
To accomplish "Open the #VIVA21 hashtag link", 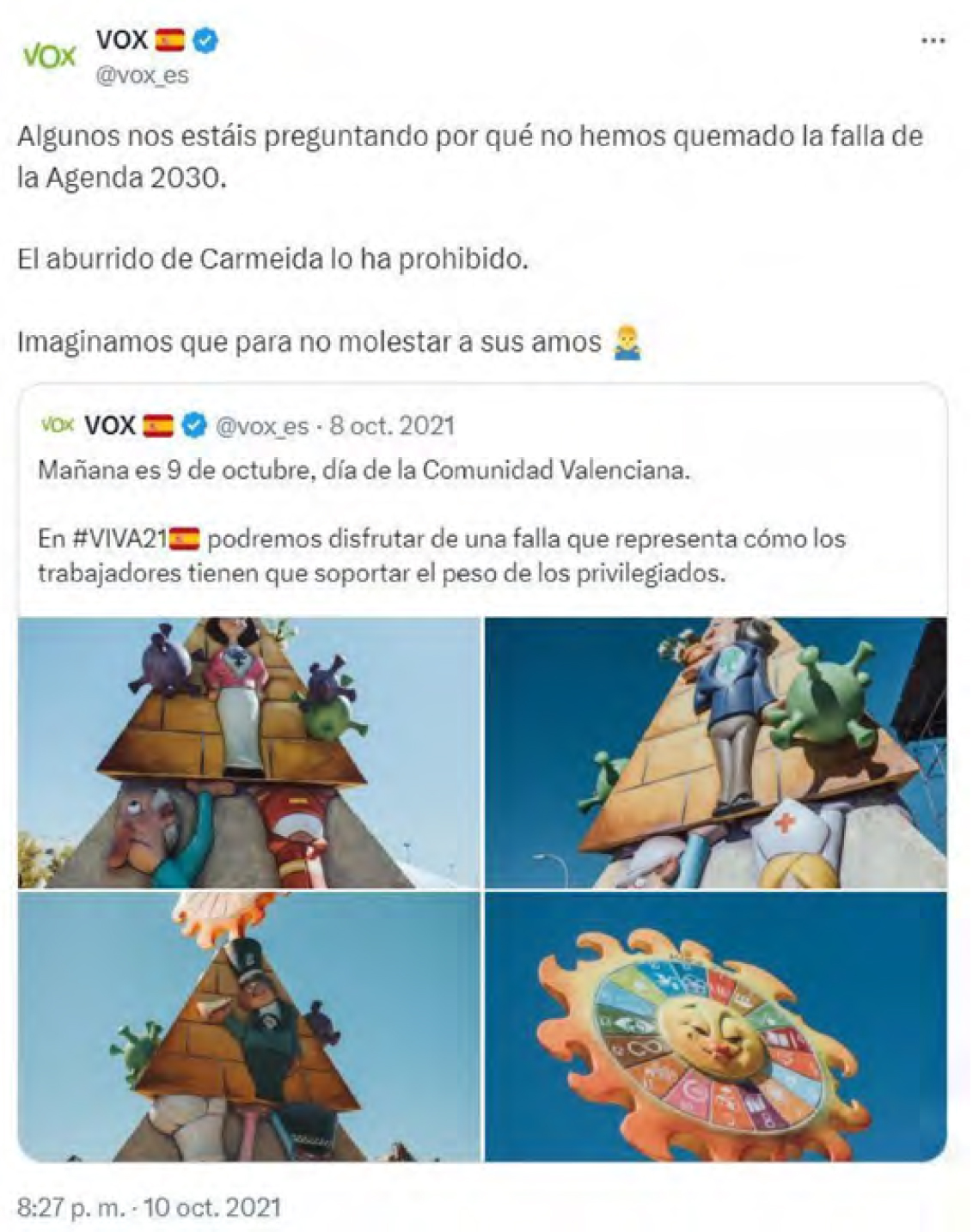I will 119,540.
